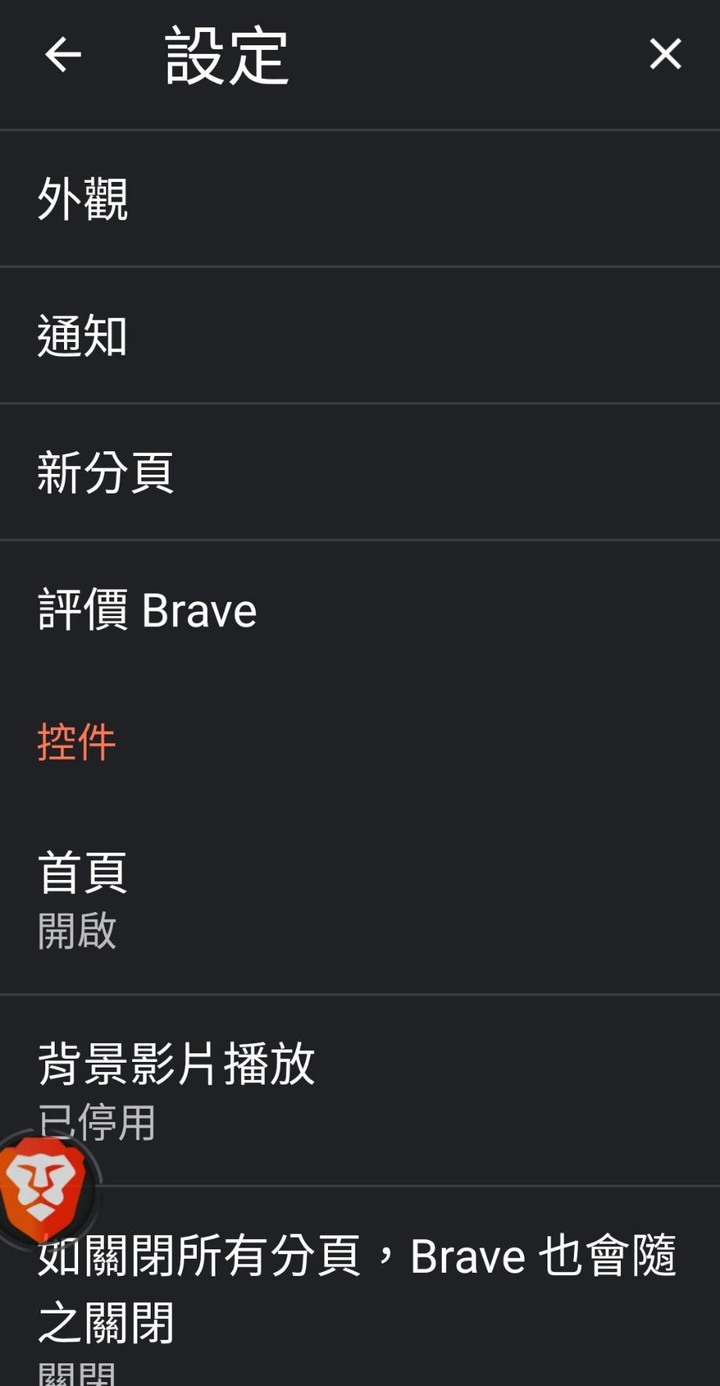Close the 設定 page
Image resolution: width=720 pixels, height=1386 pixels.
click(x=665, y=55)
